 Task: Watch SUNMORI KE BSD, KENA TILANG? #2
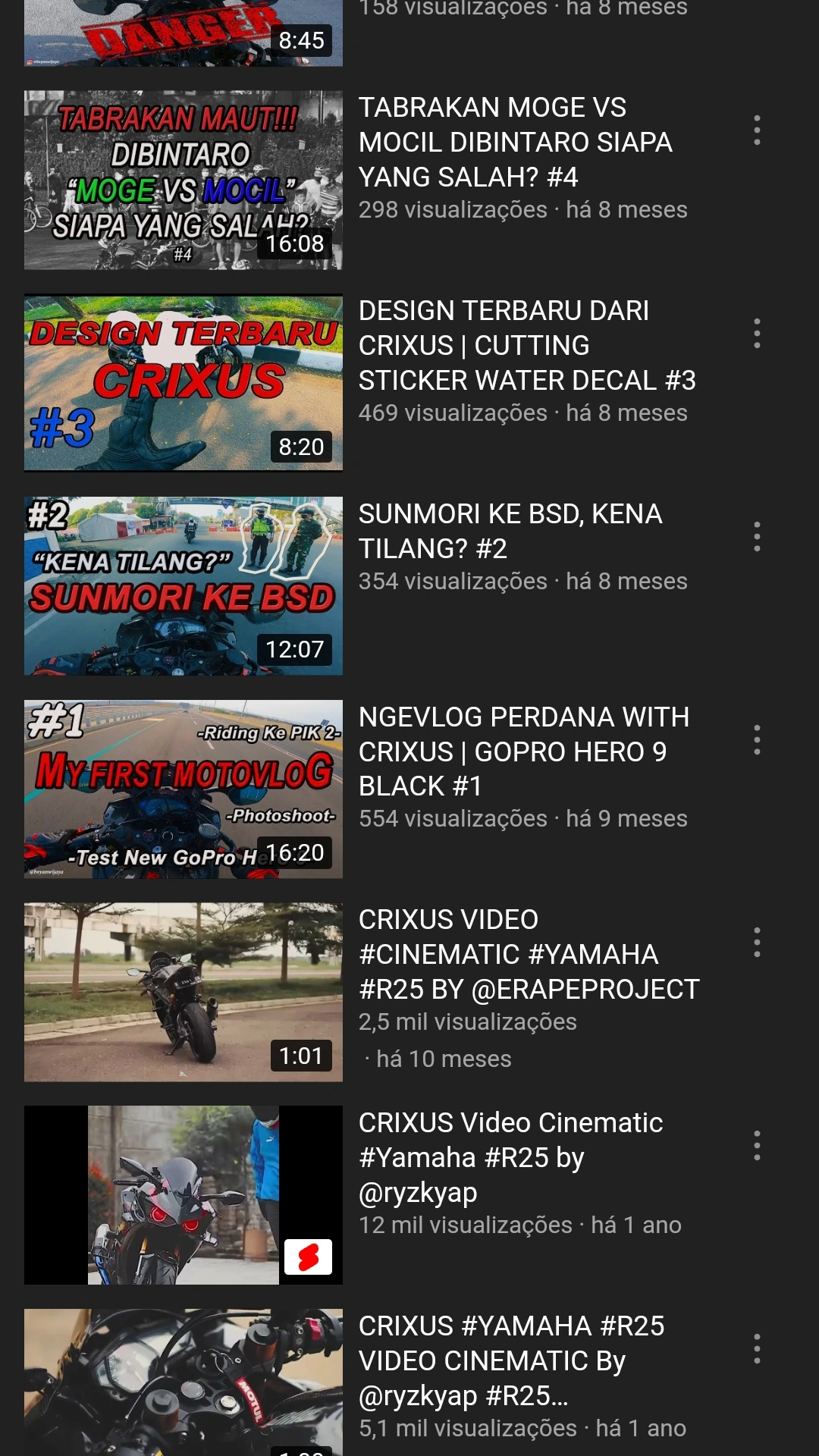click(x=183, y=585)
